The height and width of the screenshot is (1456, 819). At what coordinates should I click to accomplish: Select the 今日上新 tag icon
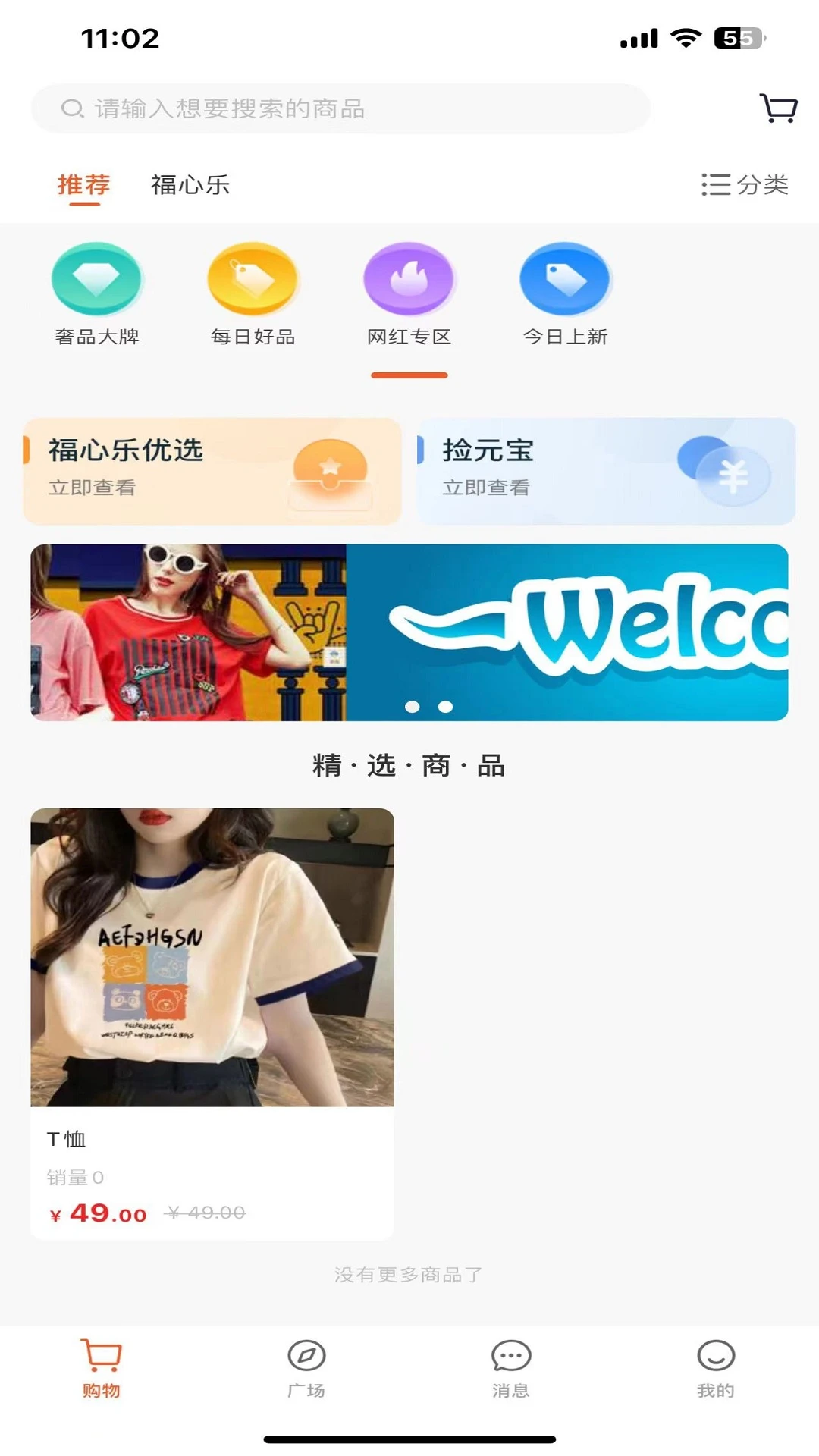click(565, 279)
